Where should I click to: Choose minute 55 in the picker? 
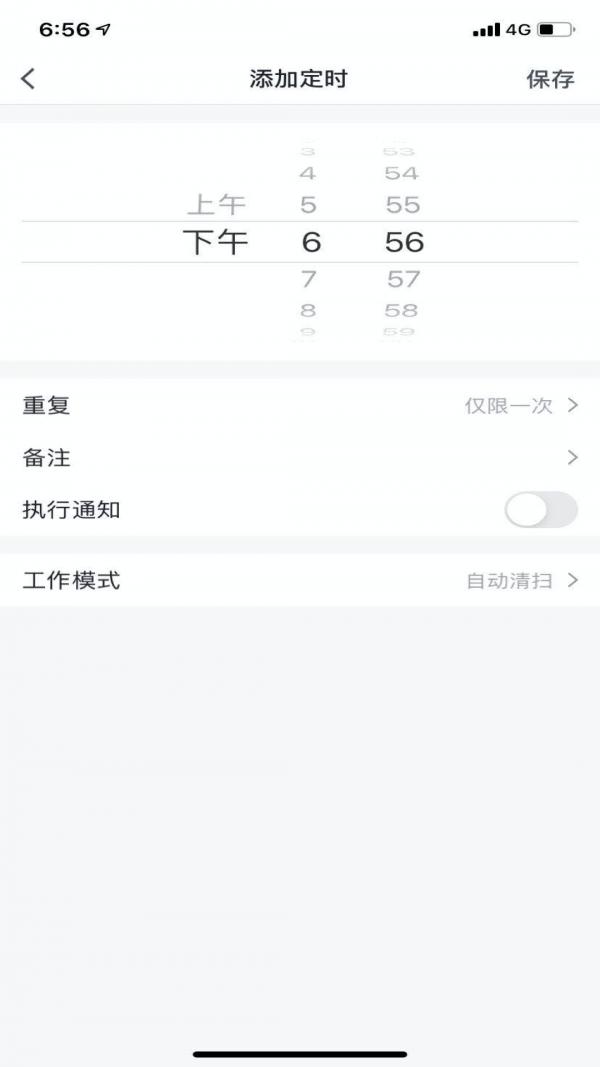tap(403, 205)
